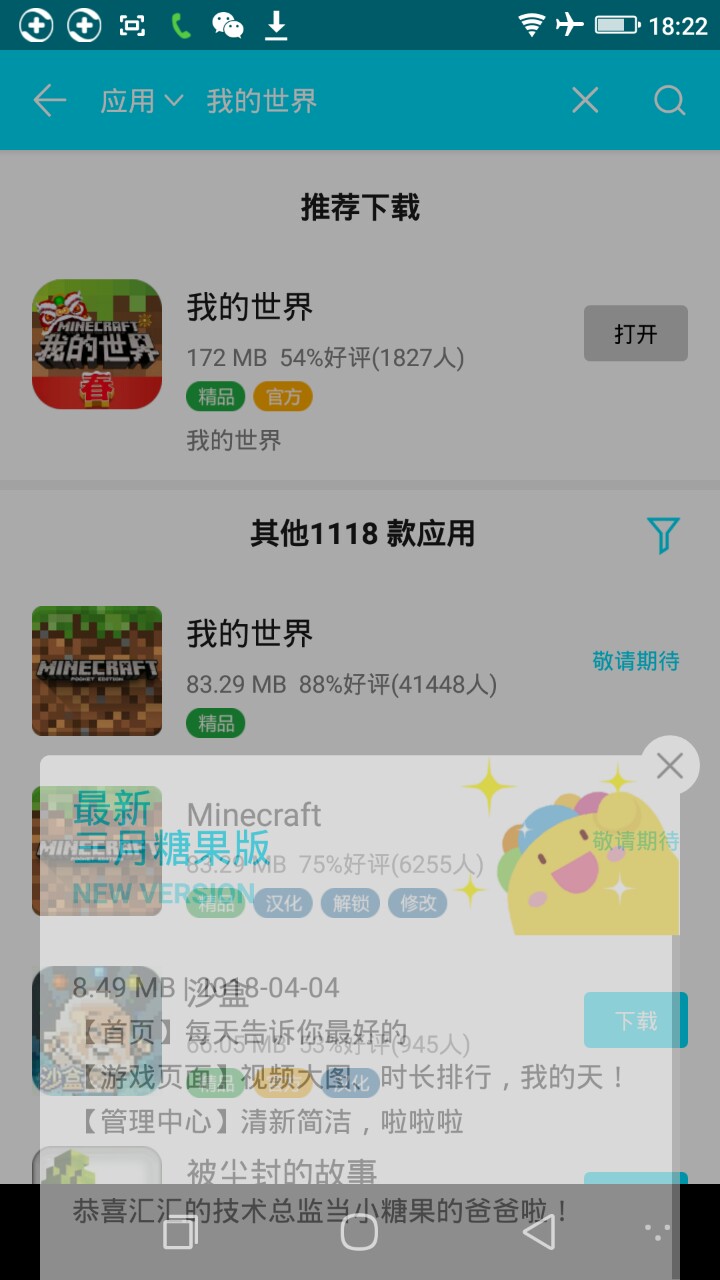Edit the 我的世界 search query
Image resolution: width=720 pixels, height=1280 pixels.
click(x=262, y=101)
